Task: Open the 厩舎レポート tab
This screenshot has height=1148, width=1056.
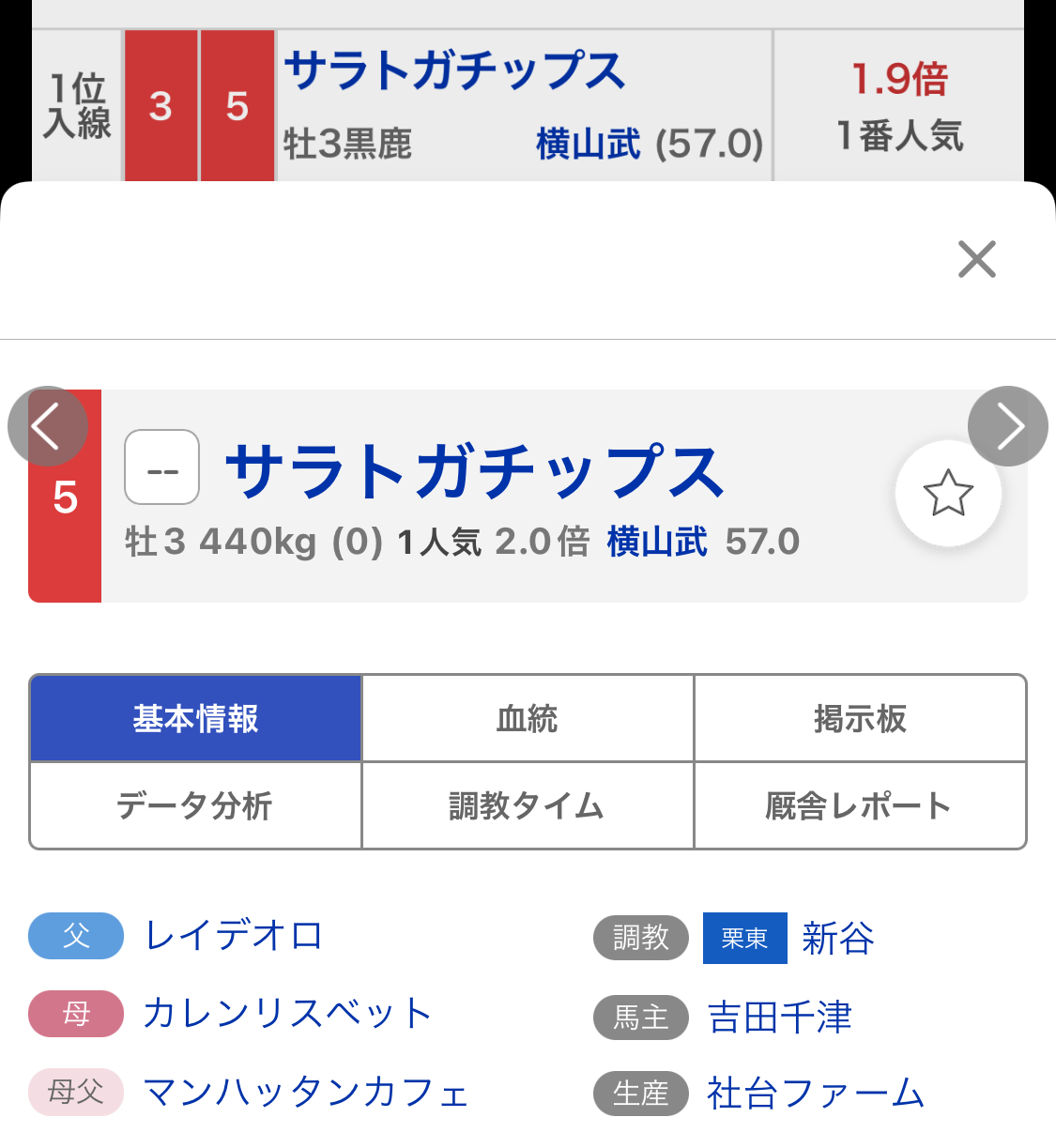Action: 860,805
